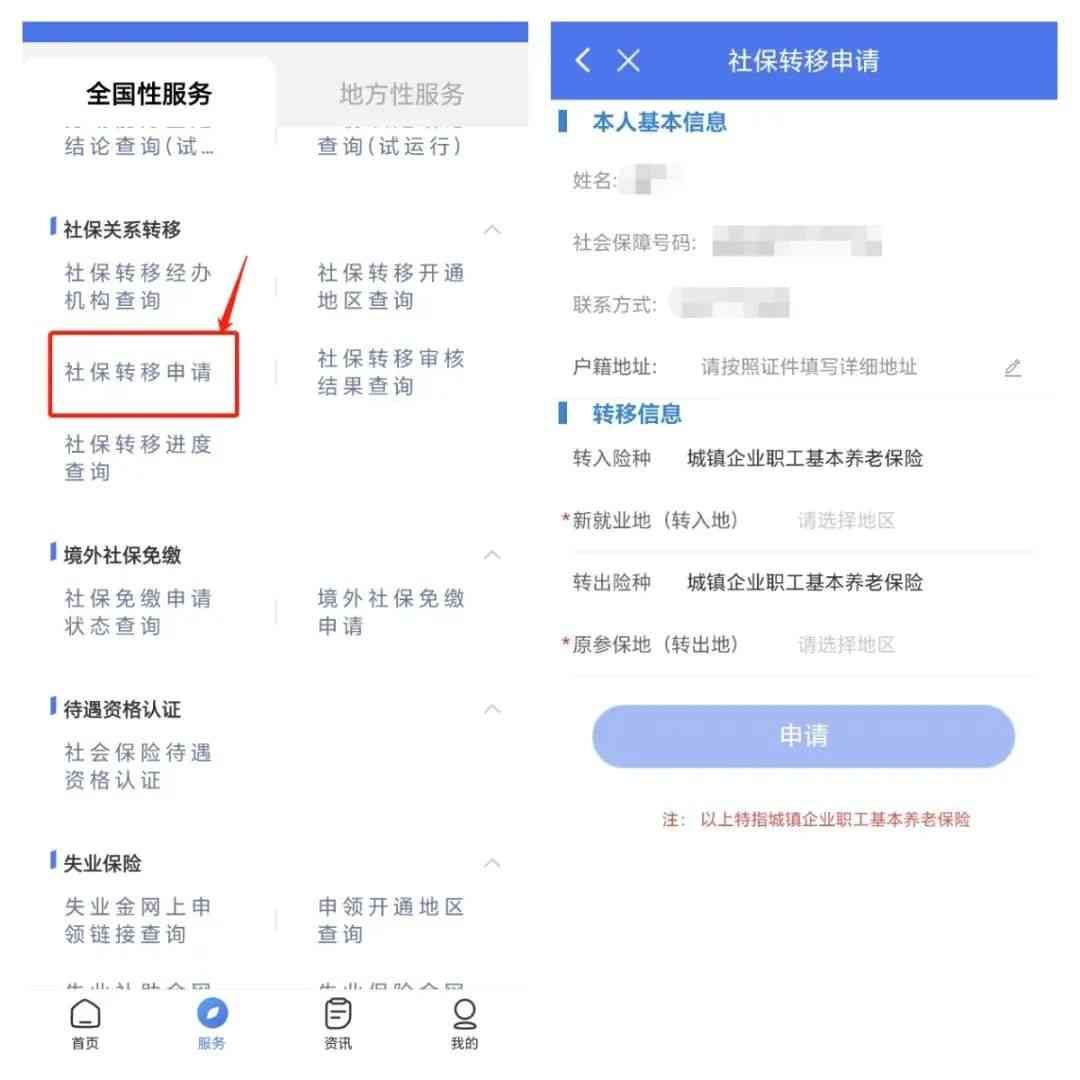1080x1080 pixels.
Task: Open 境外社保免缴申请
Action: 391,612
